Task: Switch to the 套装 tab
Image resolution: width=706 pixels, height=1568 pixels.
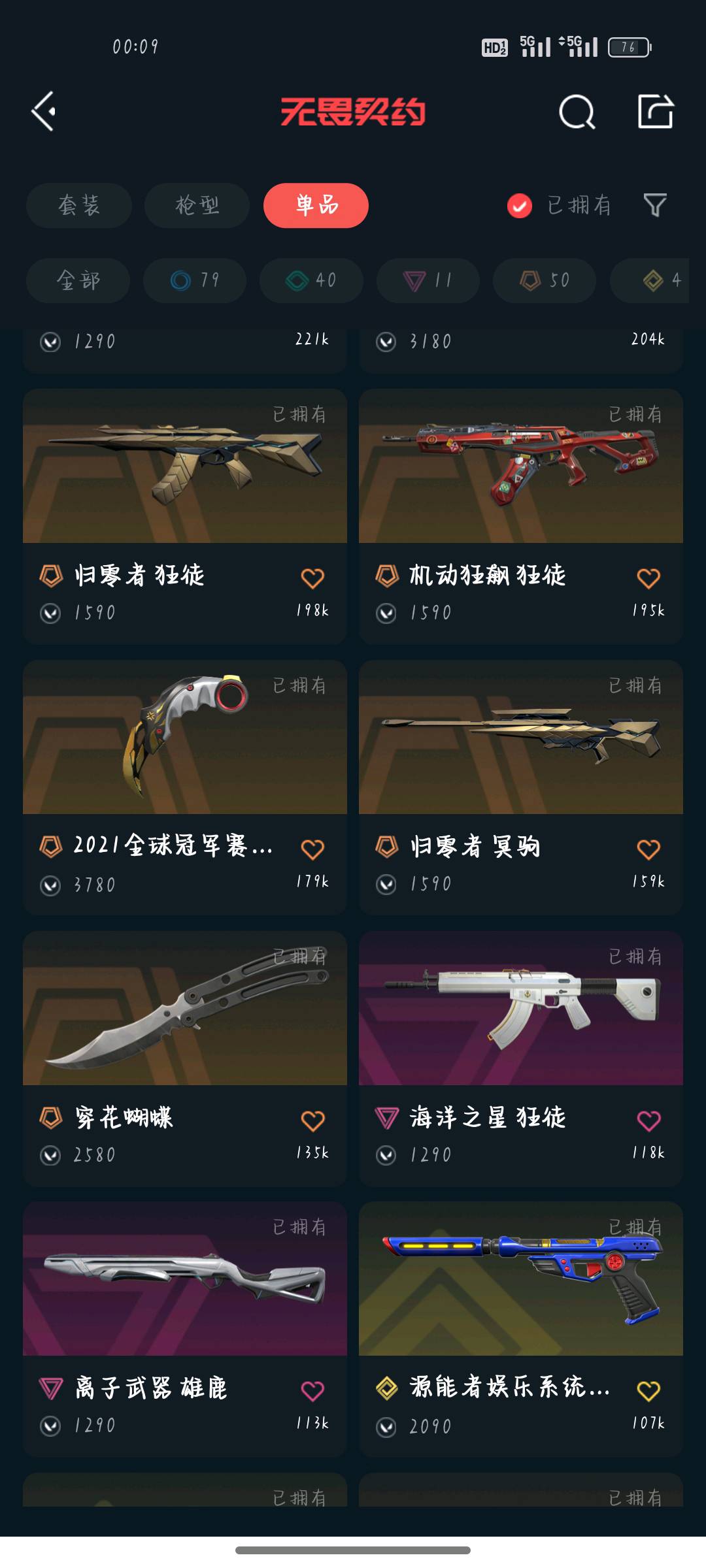Action: pyautogui.click(x=79, y=205)
